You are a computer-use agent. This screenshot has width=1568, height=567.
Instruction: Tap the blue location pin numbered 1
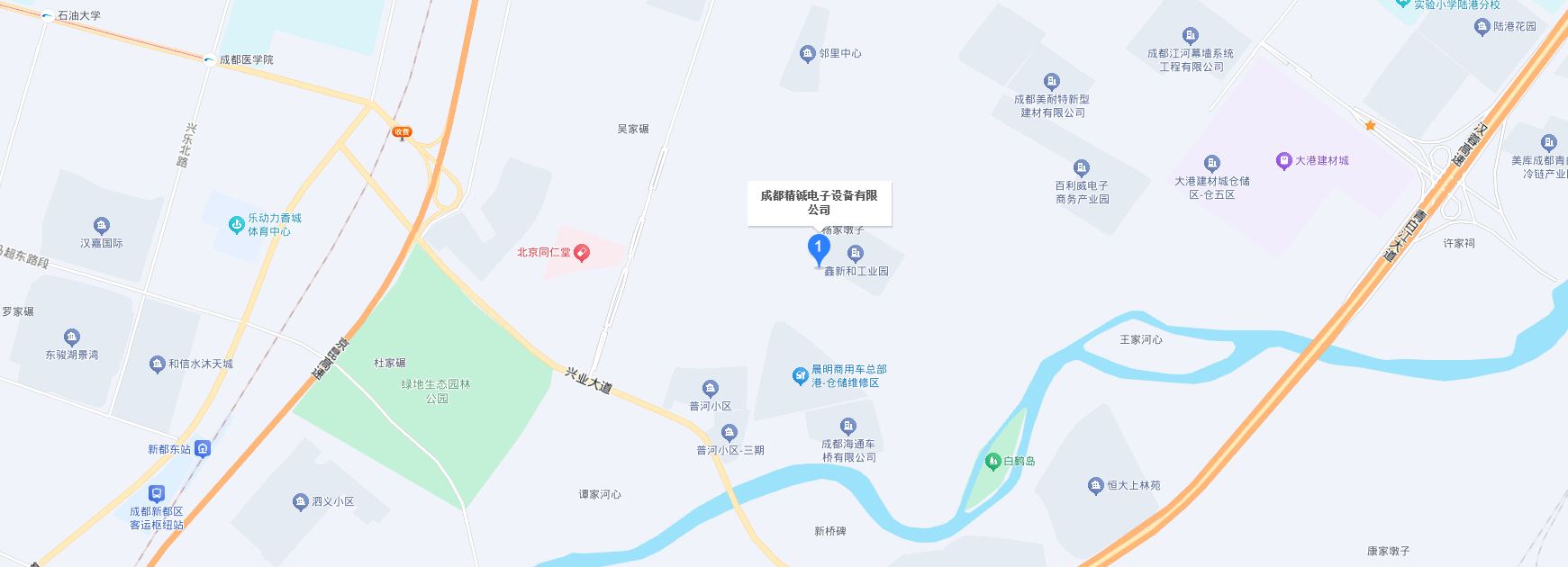[x=818, y=248]
